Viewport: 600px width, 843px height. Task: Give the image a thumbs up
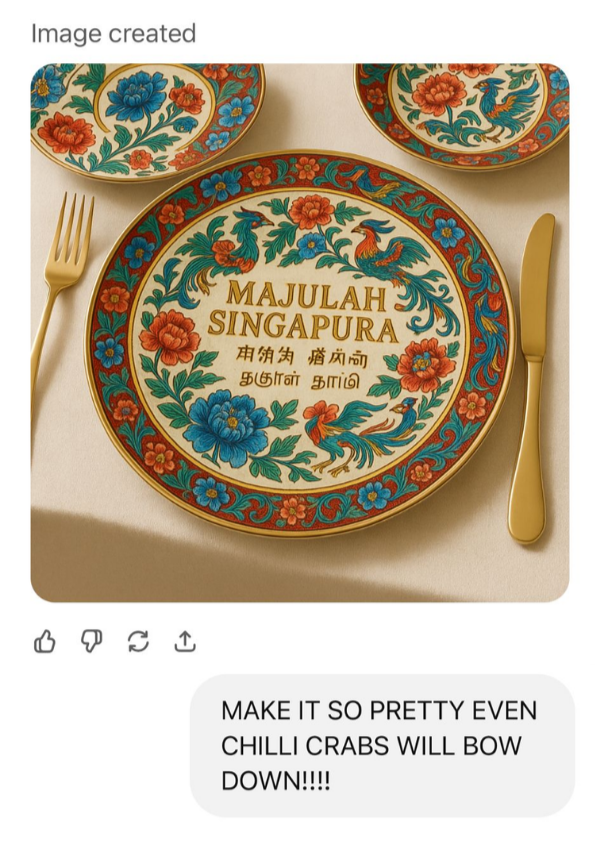pos(45,642)
